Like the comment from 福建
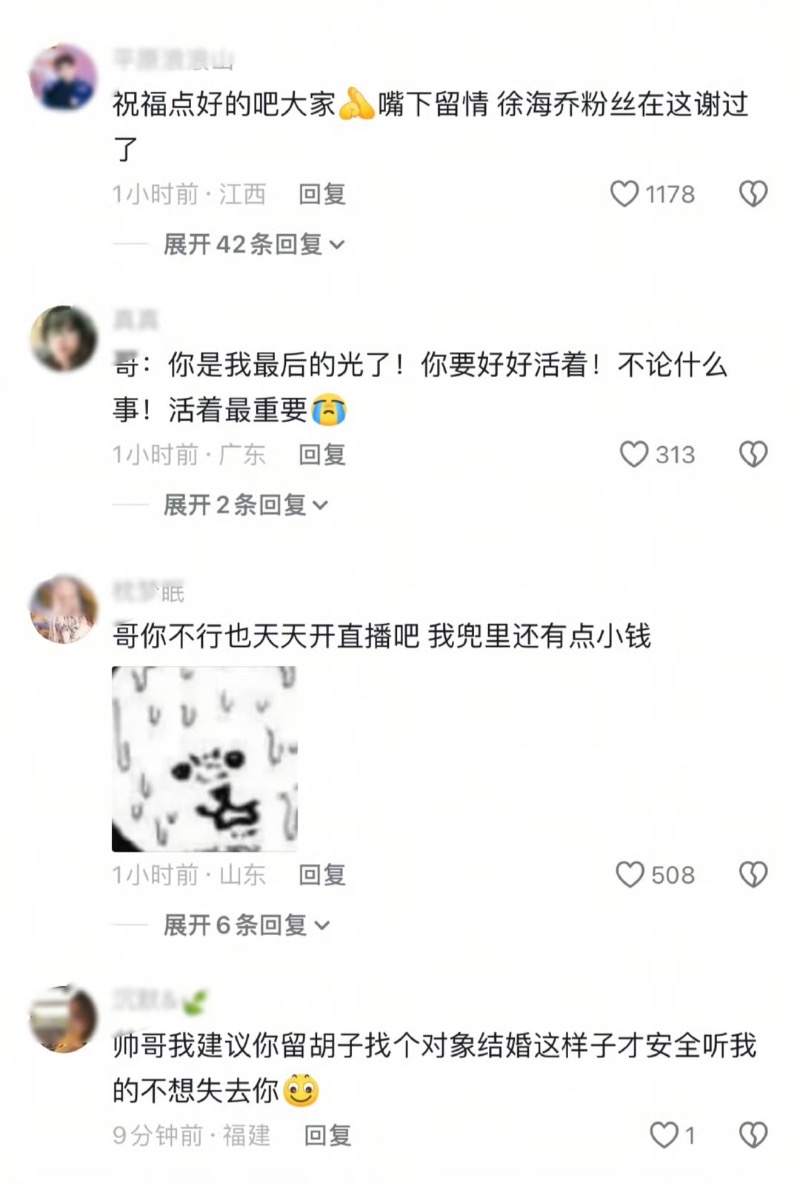 [664, 1135]
